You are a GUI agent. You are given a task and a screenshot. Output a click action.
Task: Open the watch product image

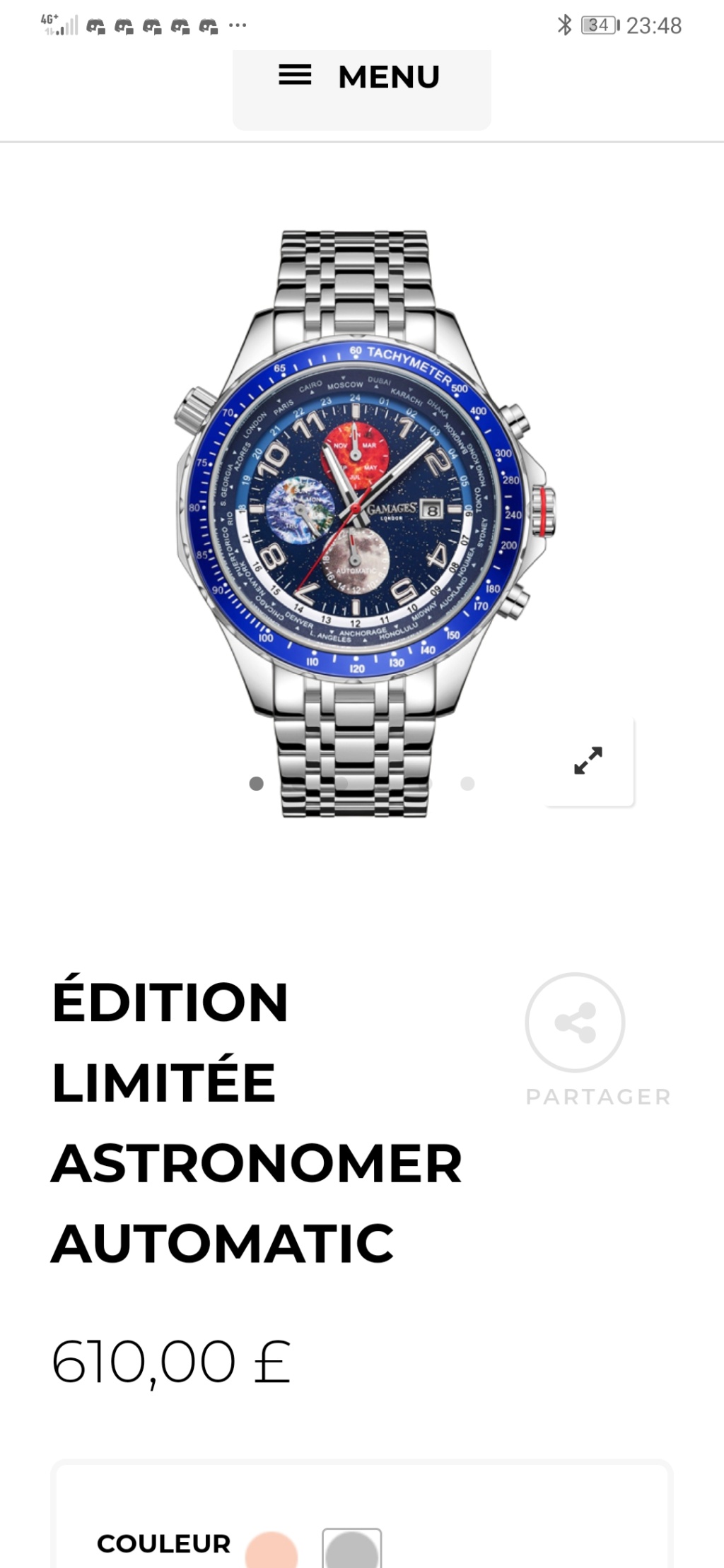363,524
